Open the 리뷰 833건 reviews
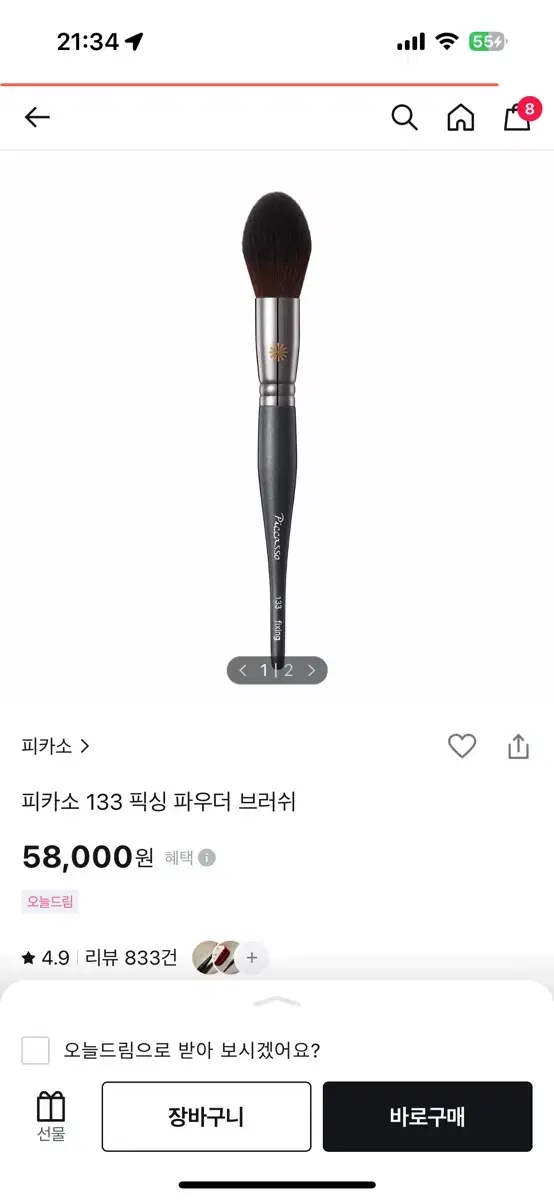This screenshot has width=554, height=1200. pyautogui.click(x=131, y=957)
